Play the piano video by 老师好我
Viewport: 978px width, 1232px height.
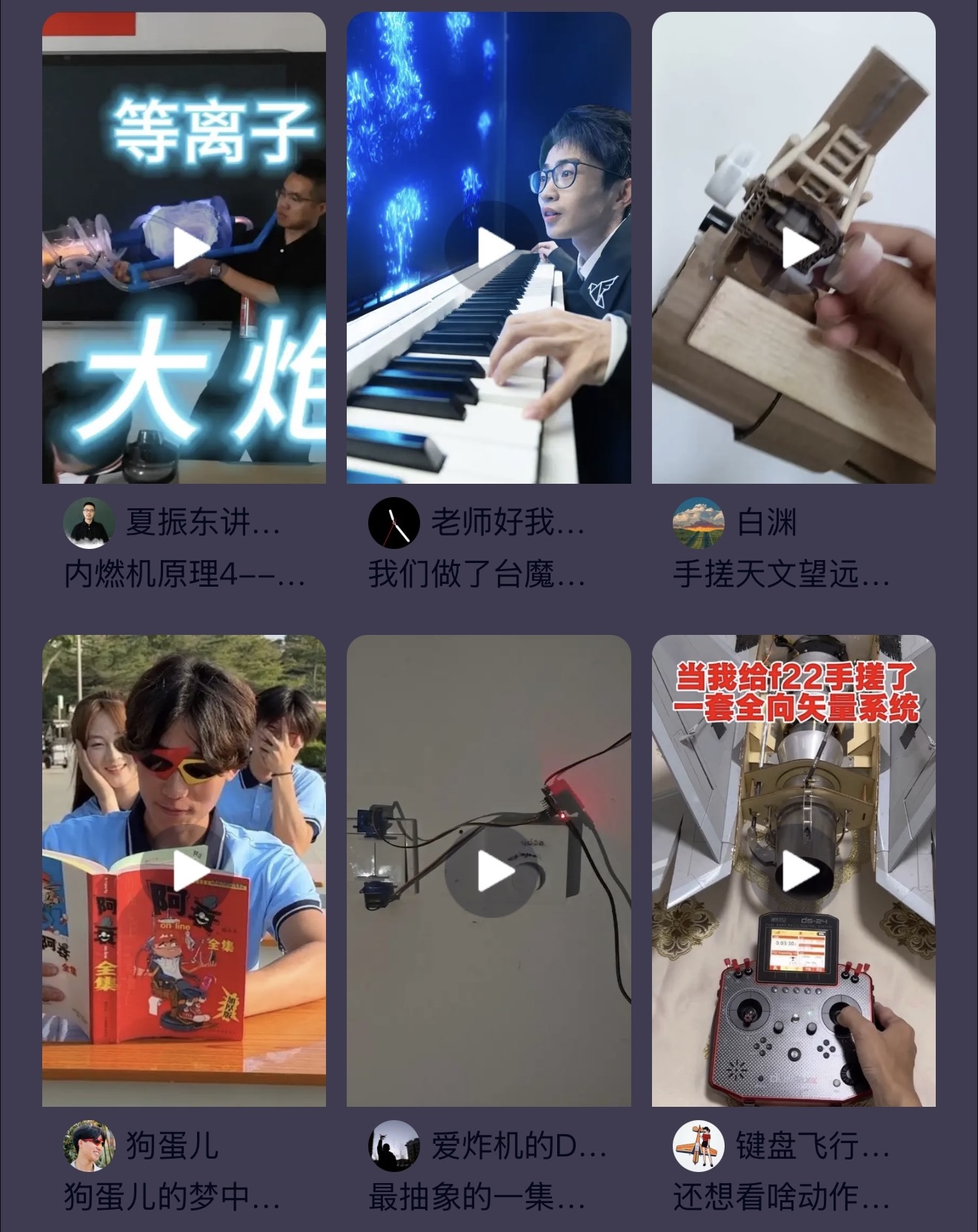tap(496, 248)
